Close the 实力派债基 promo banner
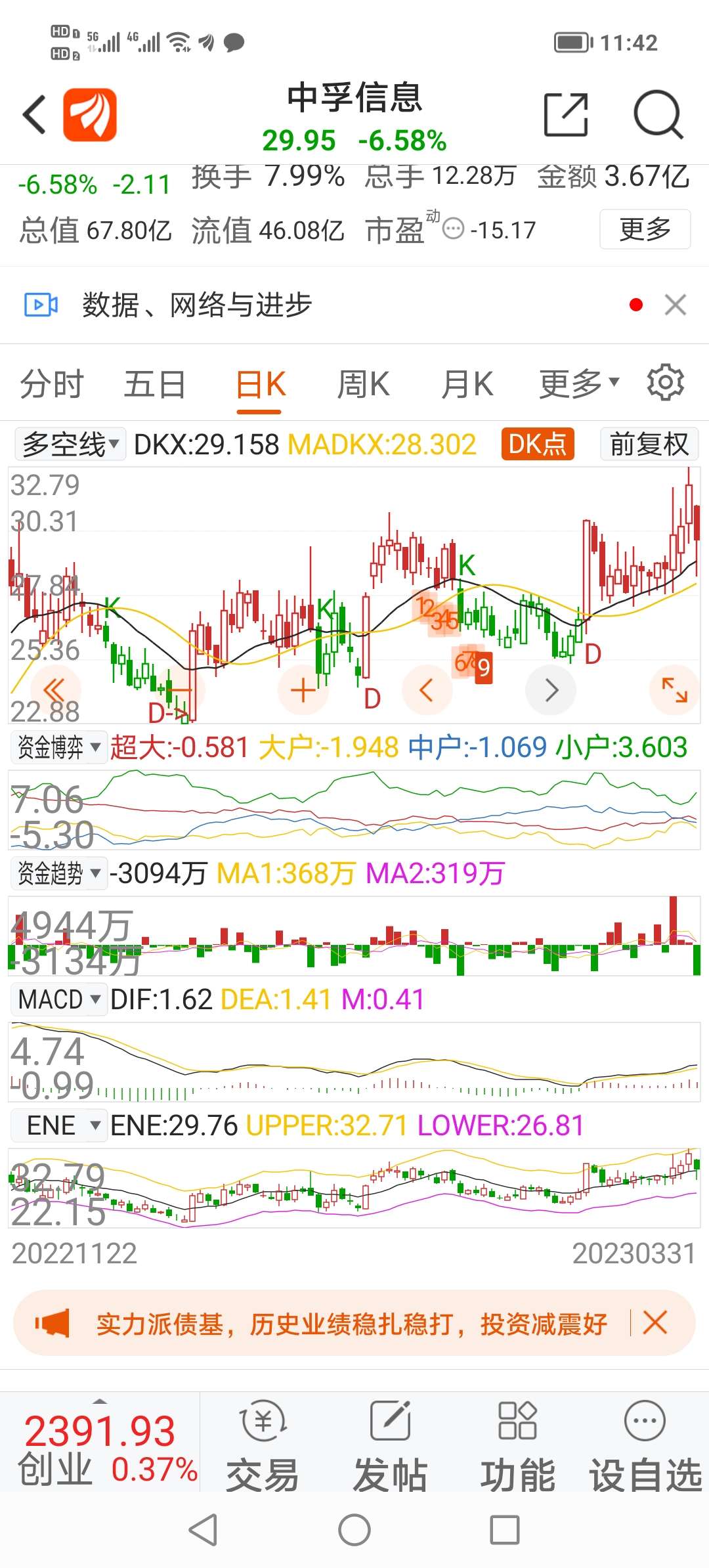Screen dimensions: 709x1568 pos(655,1322)
